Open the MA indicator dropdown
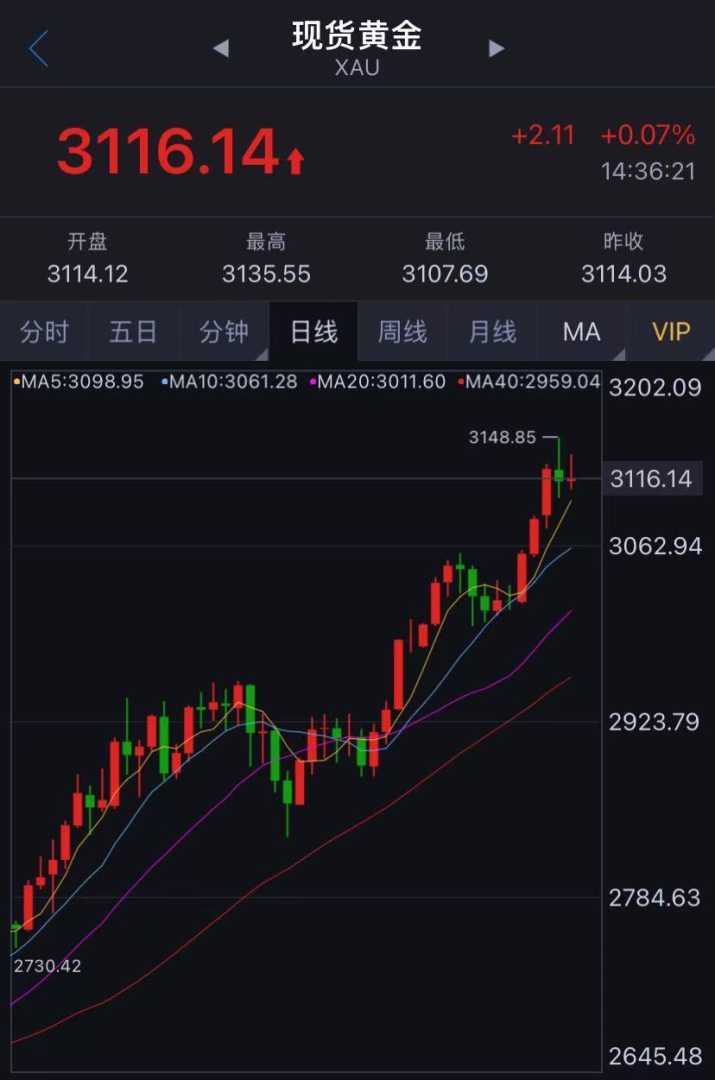Image resolution: width=715 pixels, height=1080 pixels. (x=581, y=332)
